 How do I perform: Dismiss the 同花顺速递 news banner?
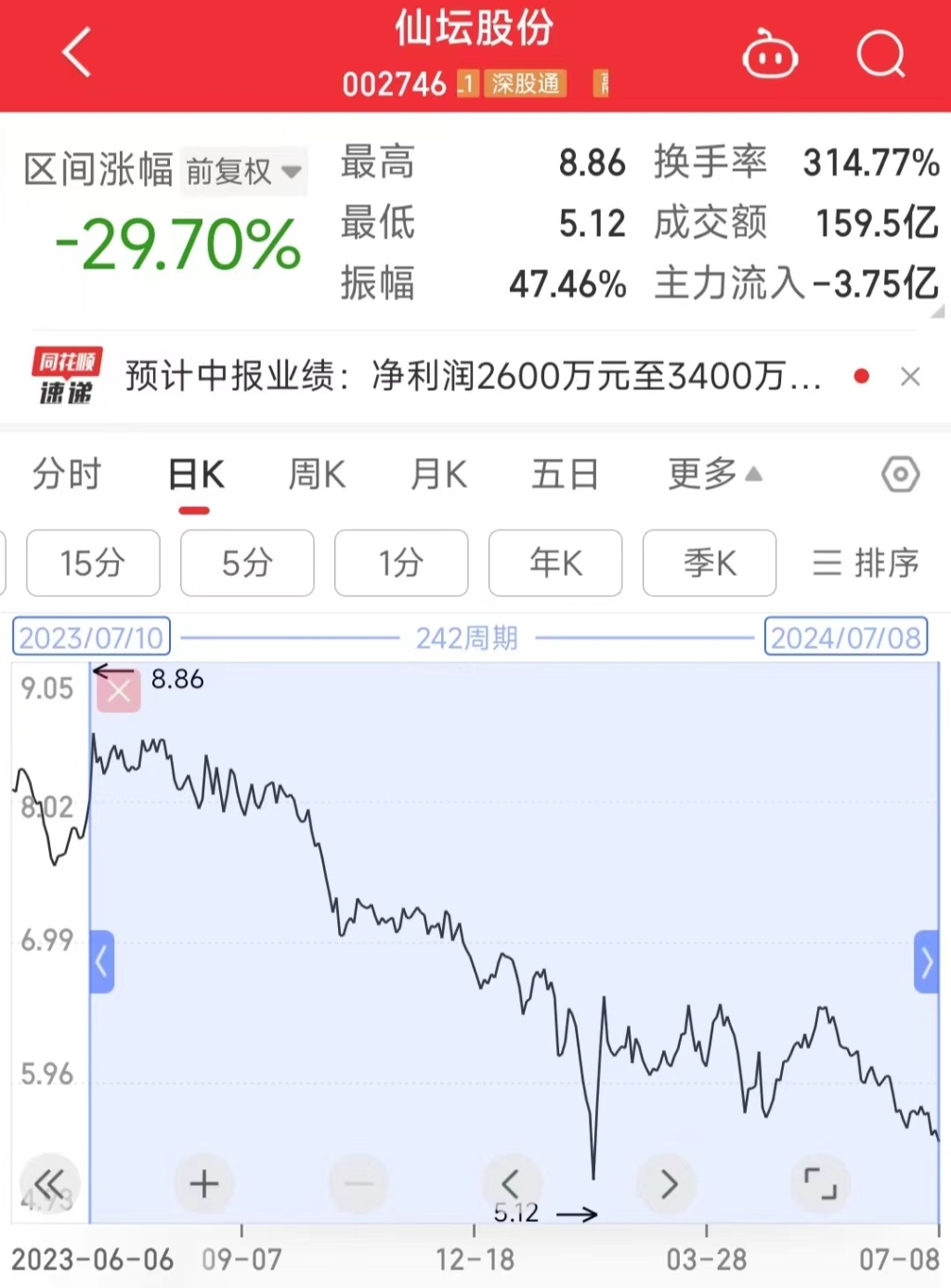coord(910,376)
